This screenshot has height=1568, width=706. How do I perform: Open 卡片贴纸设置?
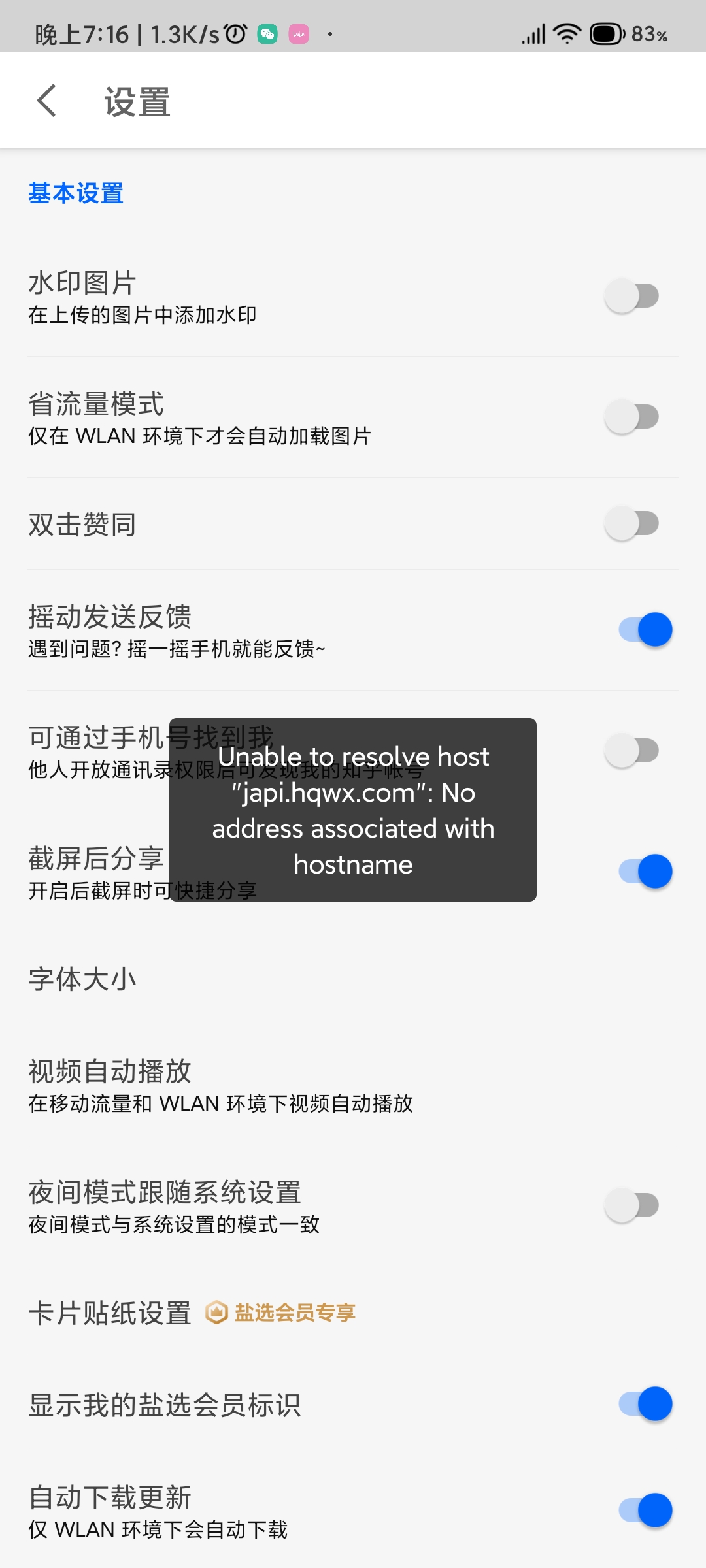click(353, 1312)
